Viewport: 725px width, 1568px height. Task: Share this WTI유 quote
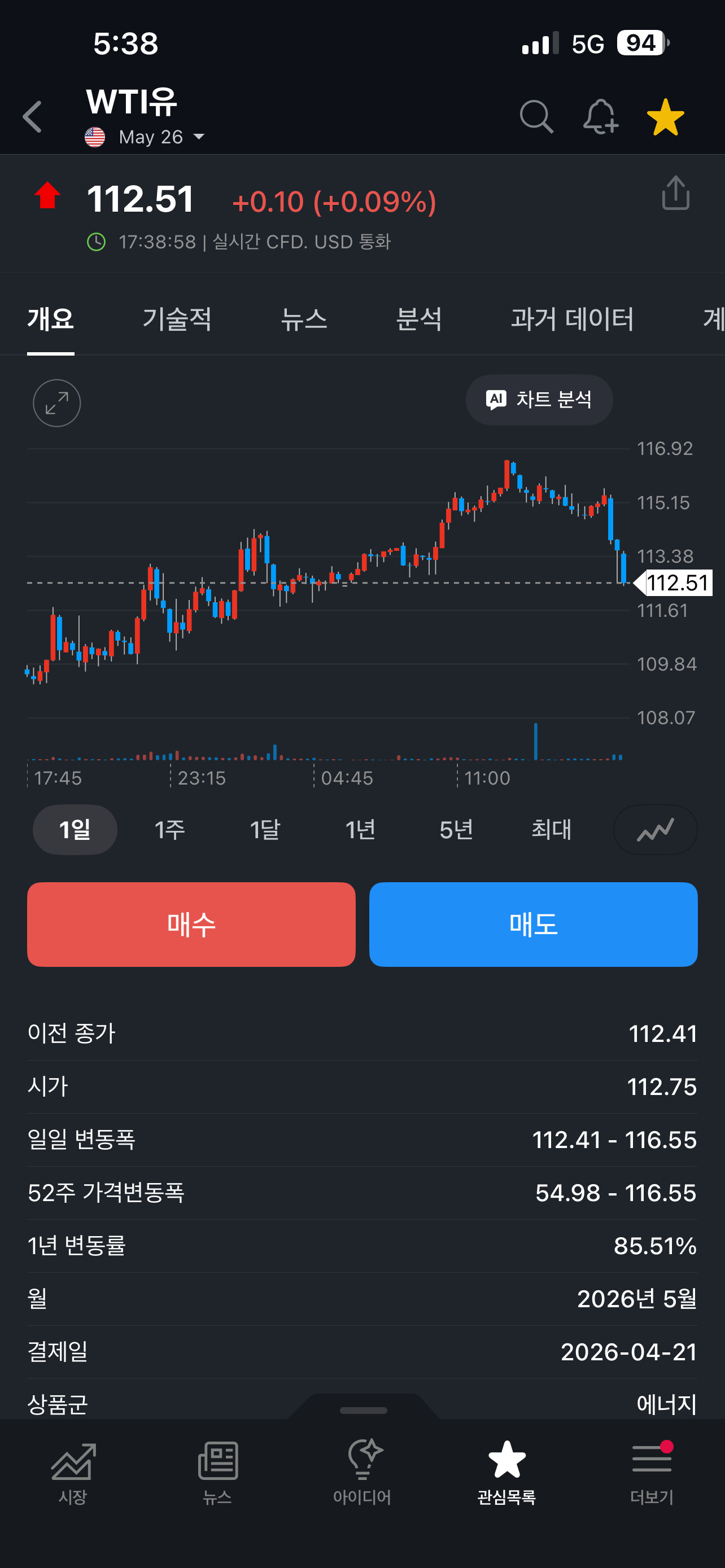[x=675, y=194]
